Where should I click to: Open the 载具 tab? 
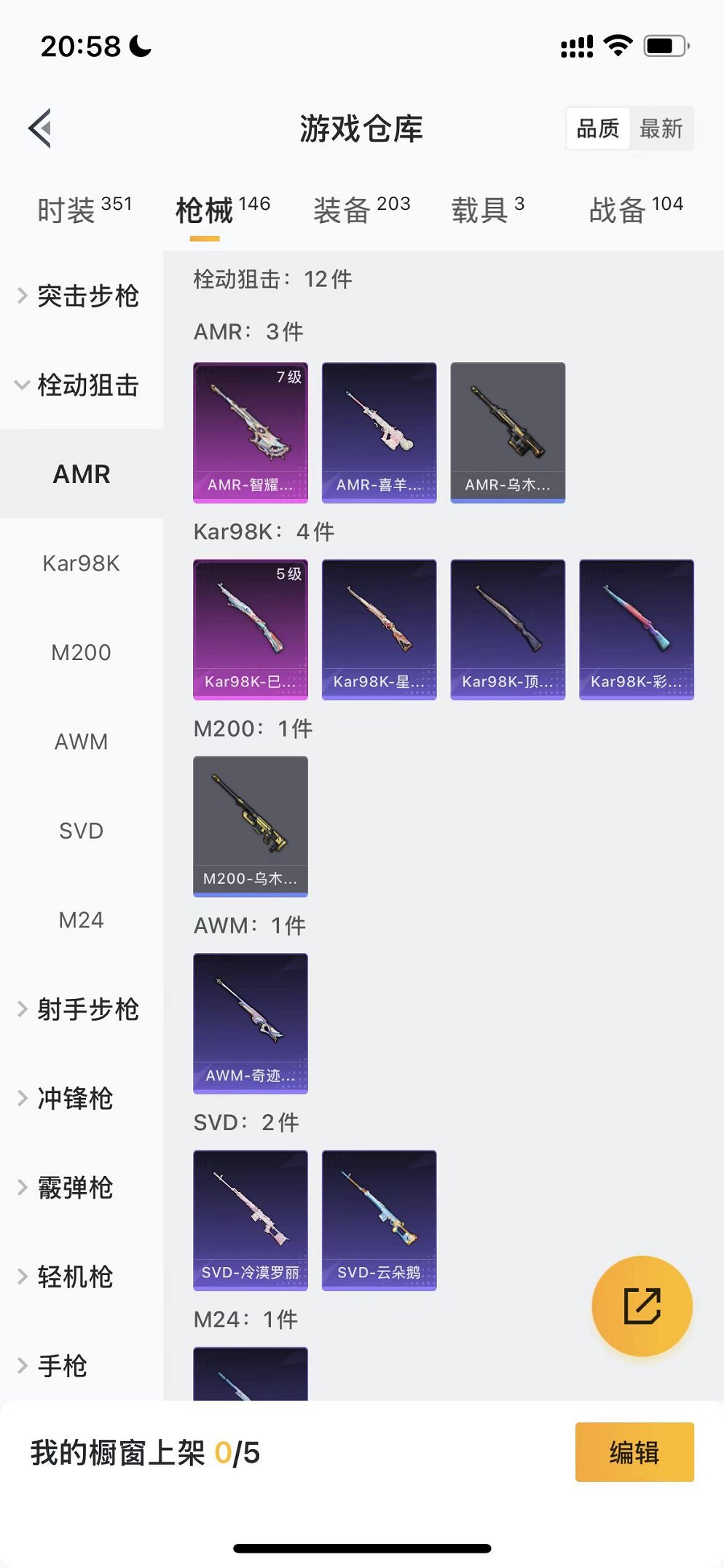click(487, 210)
